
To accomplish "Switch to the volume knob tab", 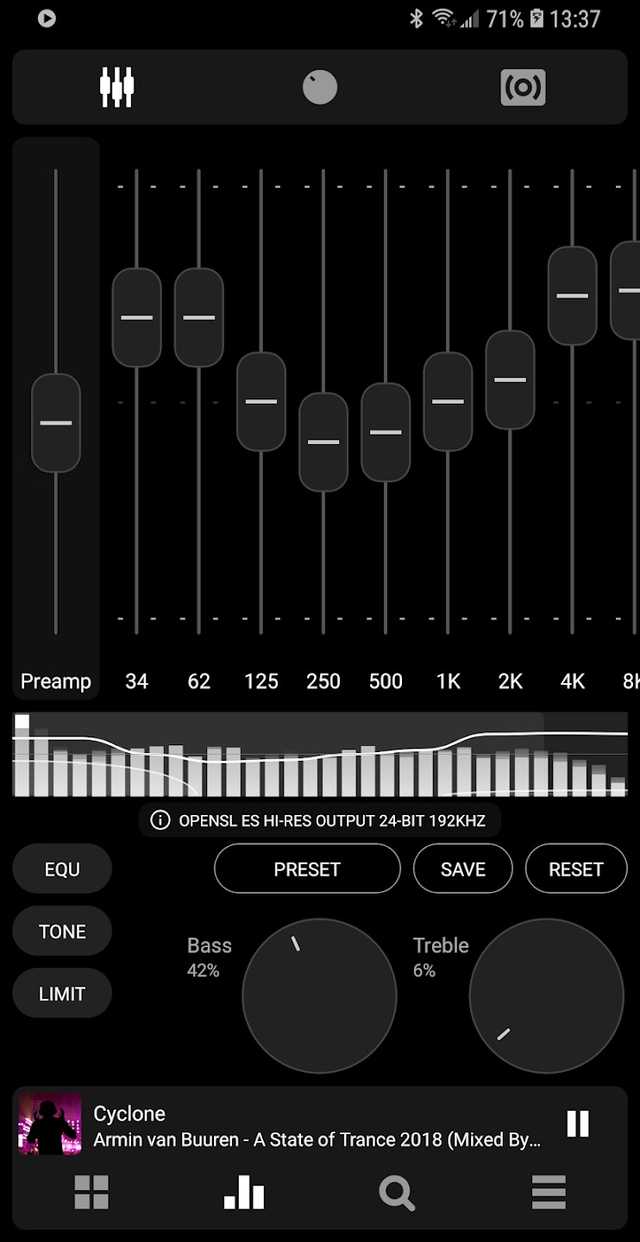I will [320, 87].
